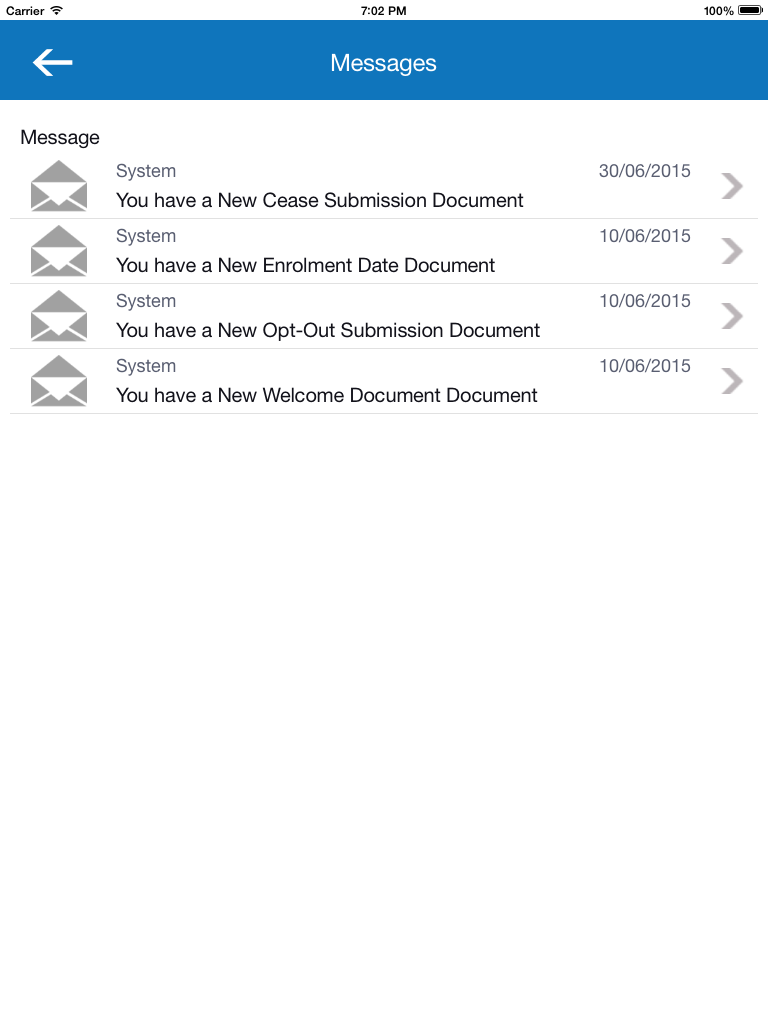Click the envelope icon for Cease Submission message
Viewport: 768px width, 1024px height.
coord(58,185)
